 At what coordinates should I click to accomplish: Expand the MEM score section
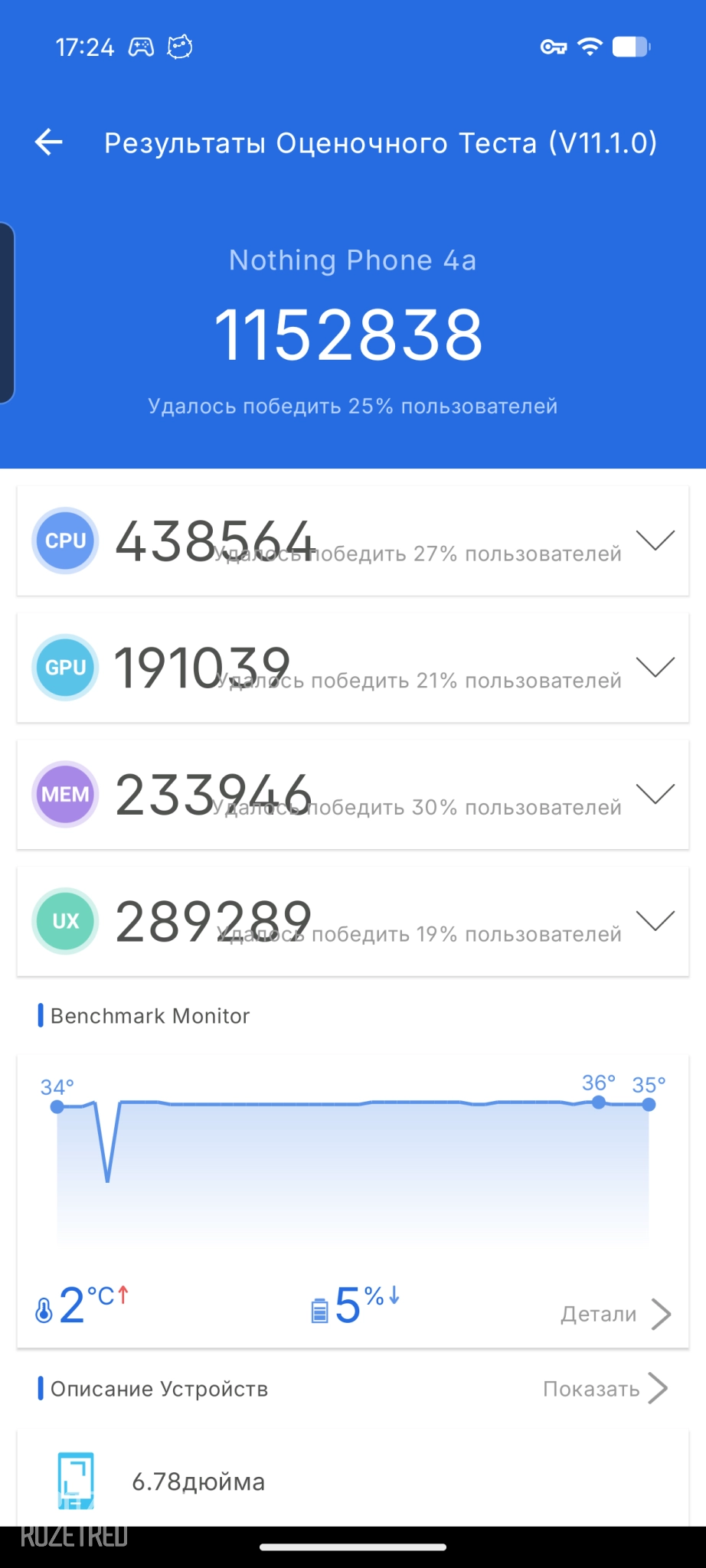pyautogui.click(x=655, y=794)
